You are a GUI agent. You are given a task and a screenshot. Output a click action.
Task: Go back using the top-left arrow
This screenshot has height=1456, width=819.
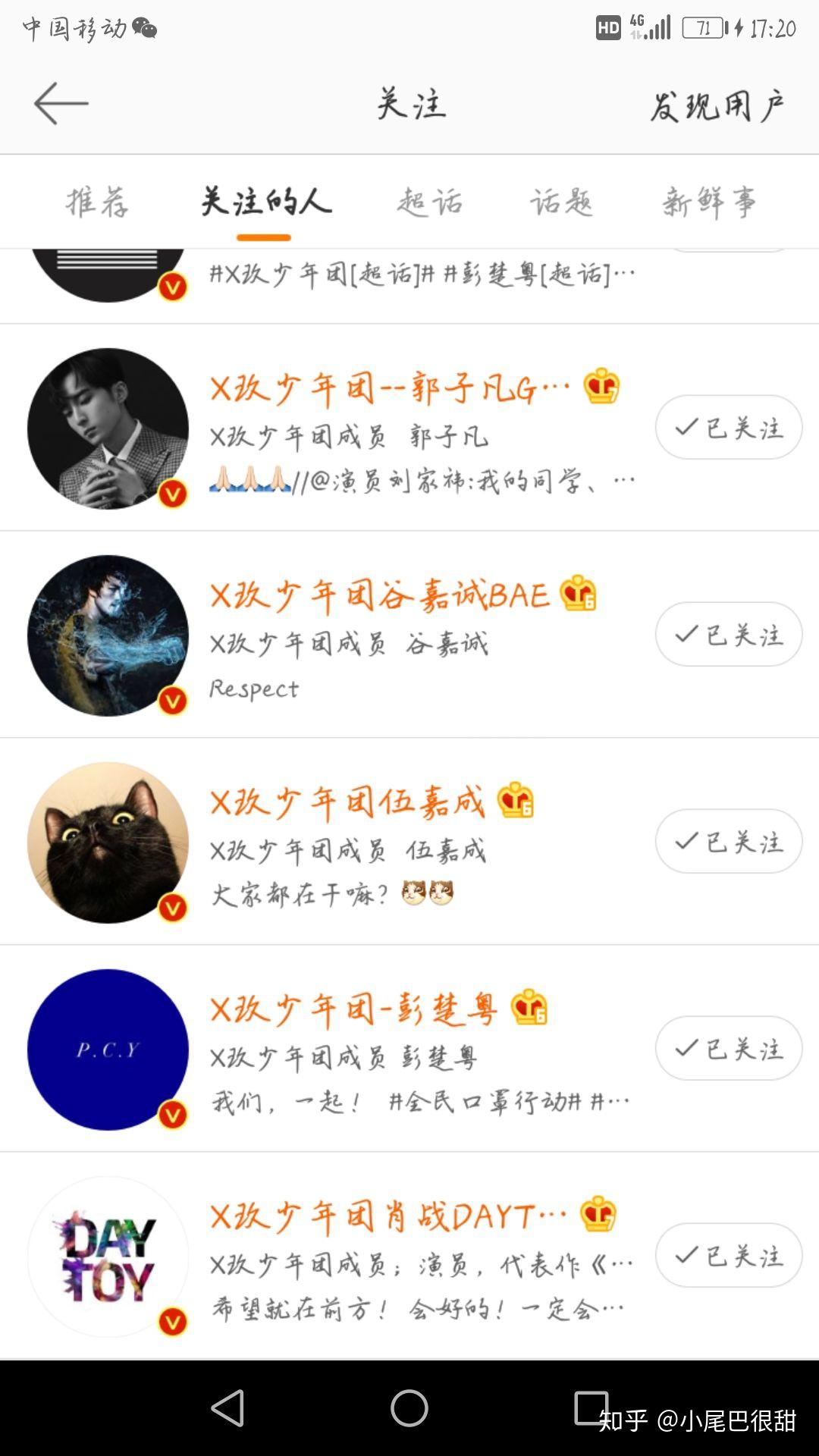pos(61,103)
